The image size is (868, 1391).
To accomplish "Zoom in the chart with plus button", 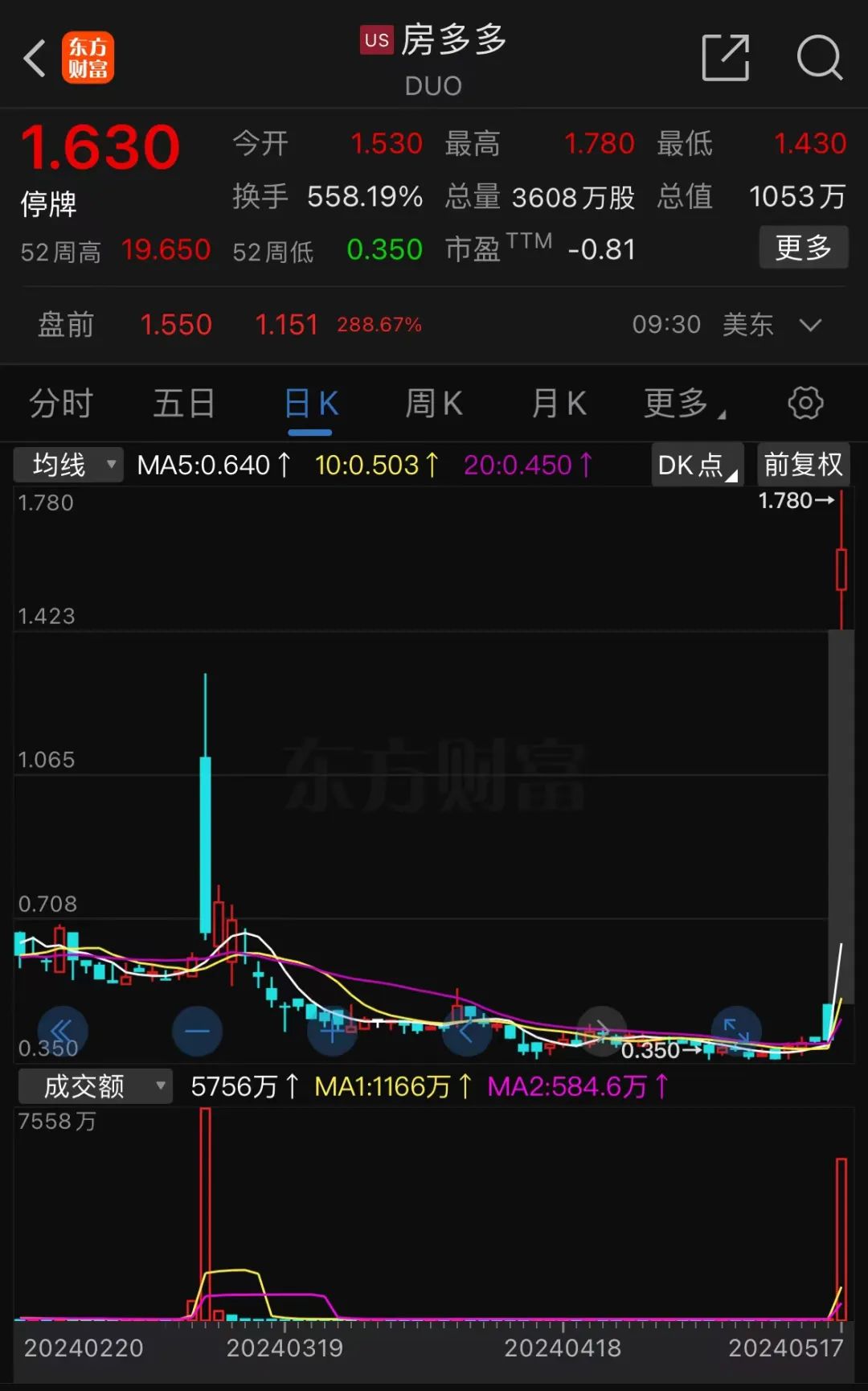I will (332, 1031).
